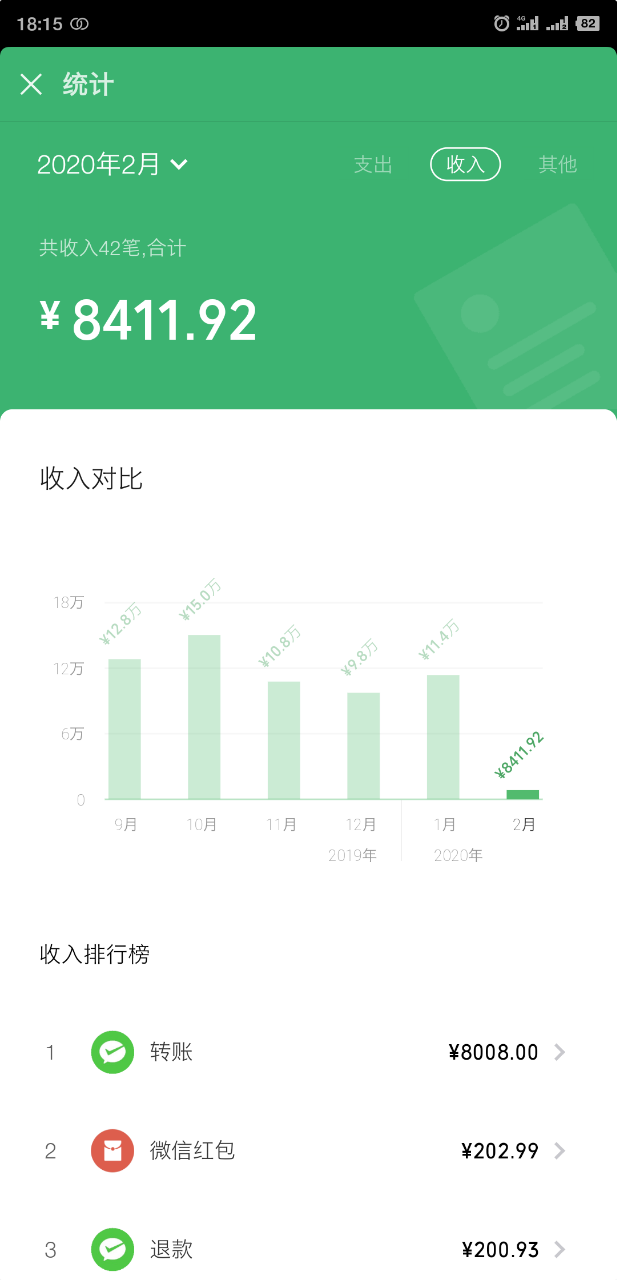Switch to the 其他 tab
Image resolution: width=617 pixels, height=1280 pixels.
[x=557, y=165]
